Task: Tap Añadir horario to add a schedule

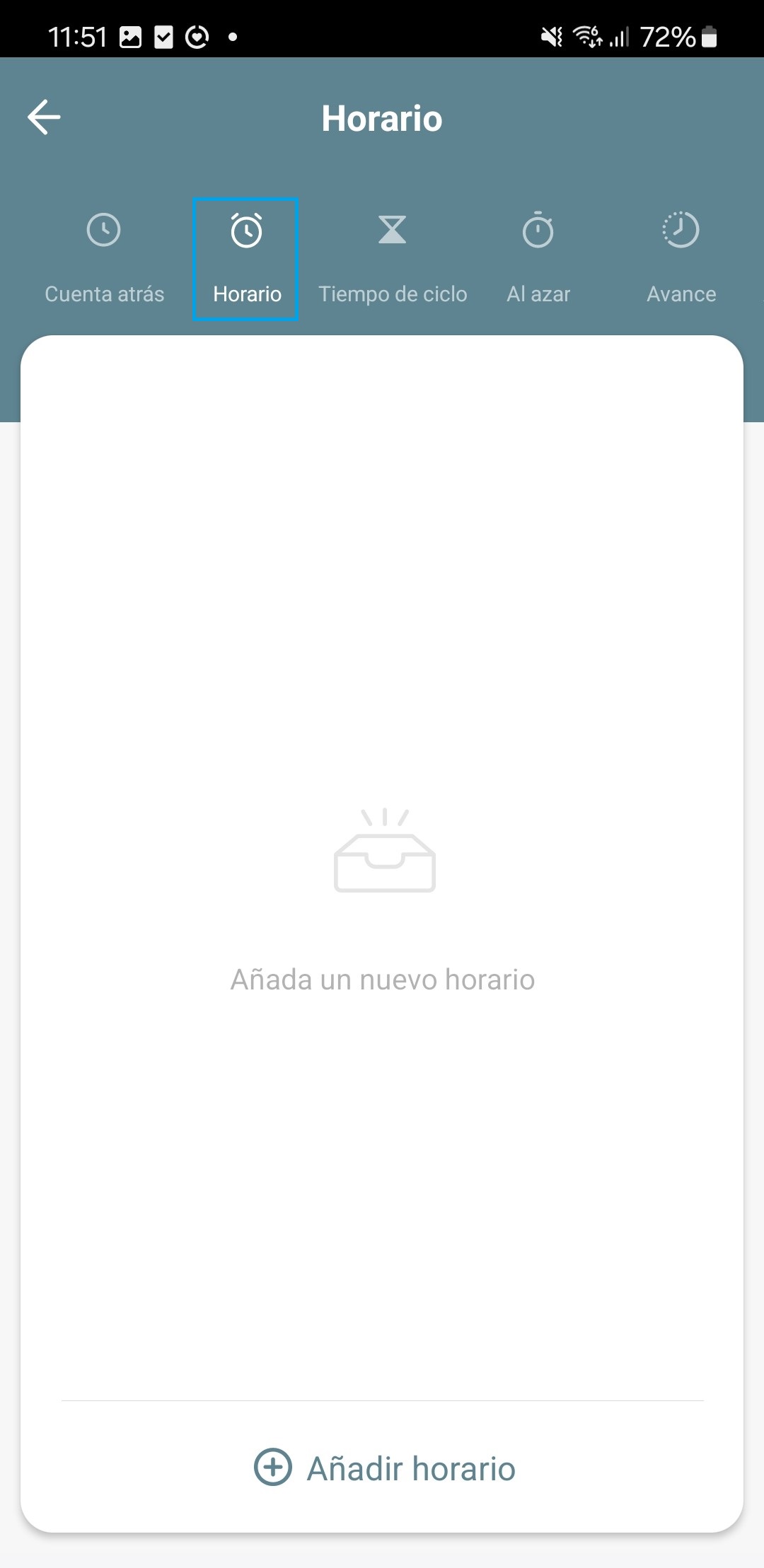Action: pos(385,1468)
